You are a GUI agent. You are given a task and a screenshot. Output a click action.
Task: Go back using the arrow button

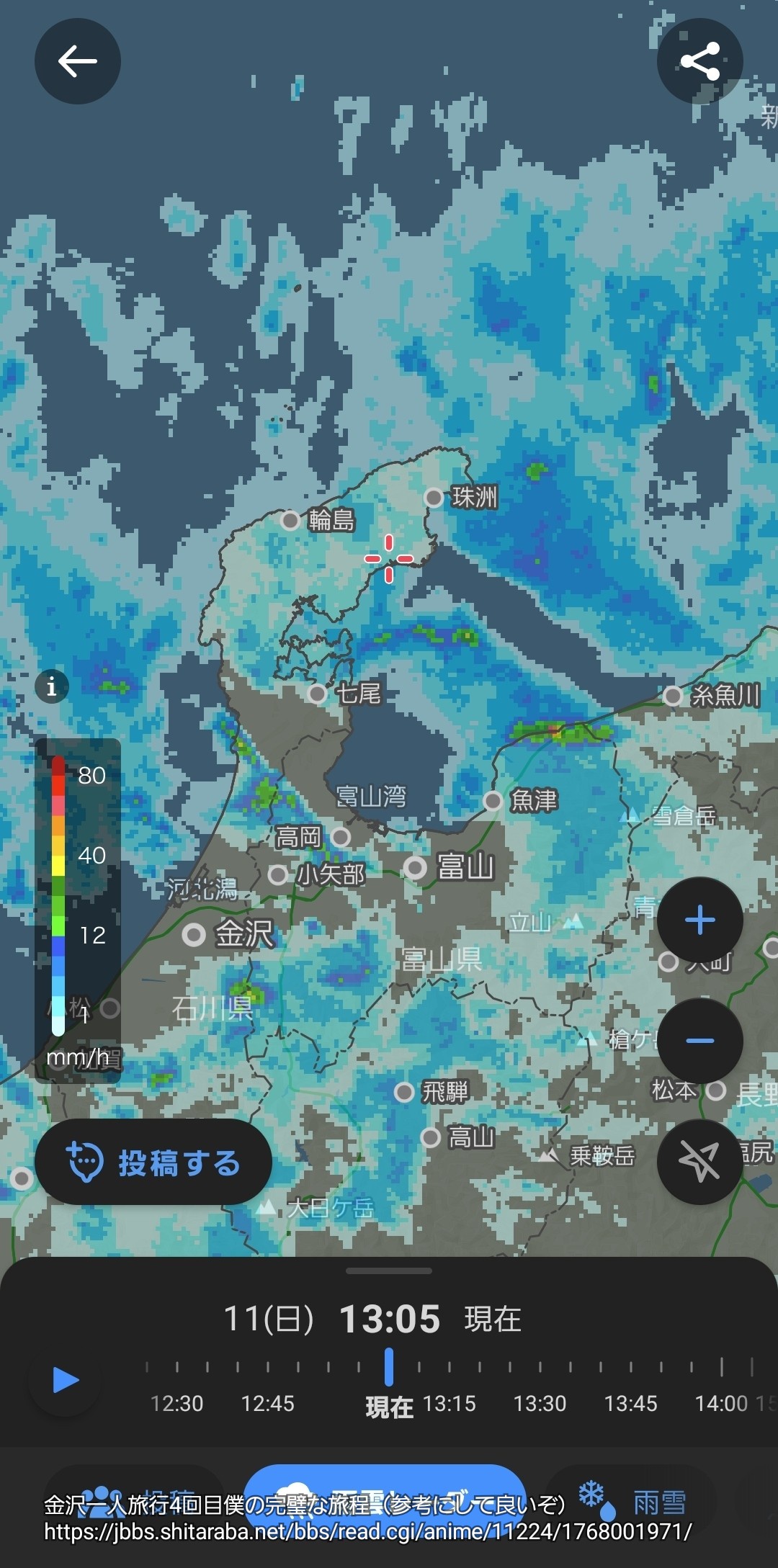78,61
